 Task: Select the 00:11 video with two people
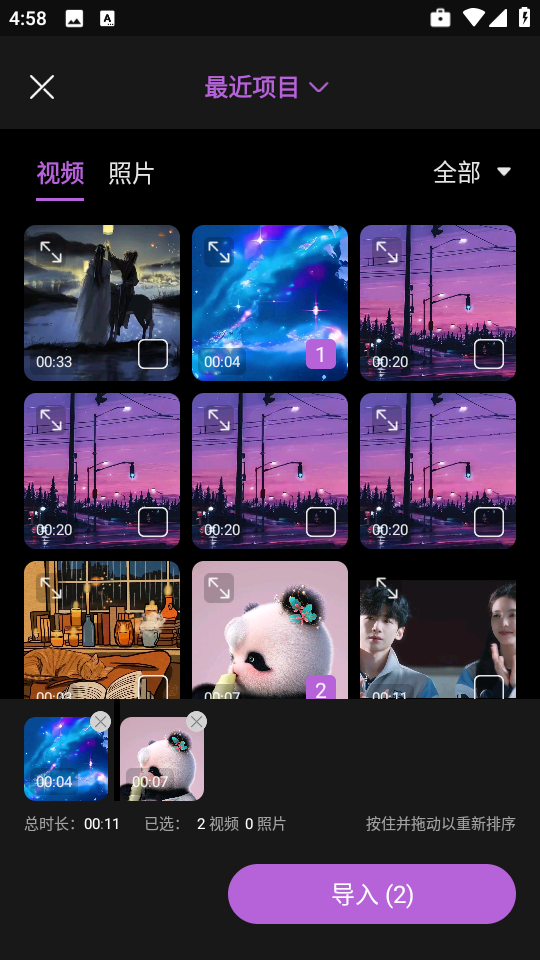[x=489, y=688]
